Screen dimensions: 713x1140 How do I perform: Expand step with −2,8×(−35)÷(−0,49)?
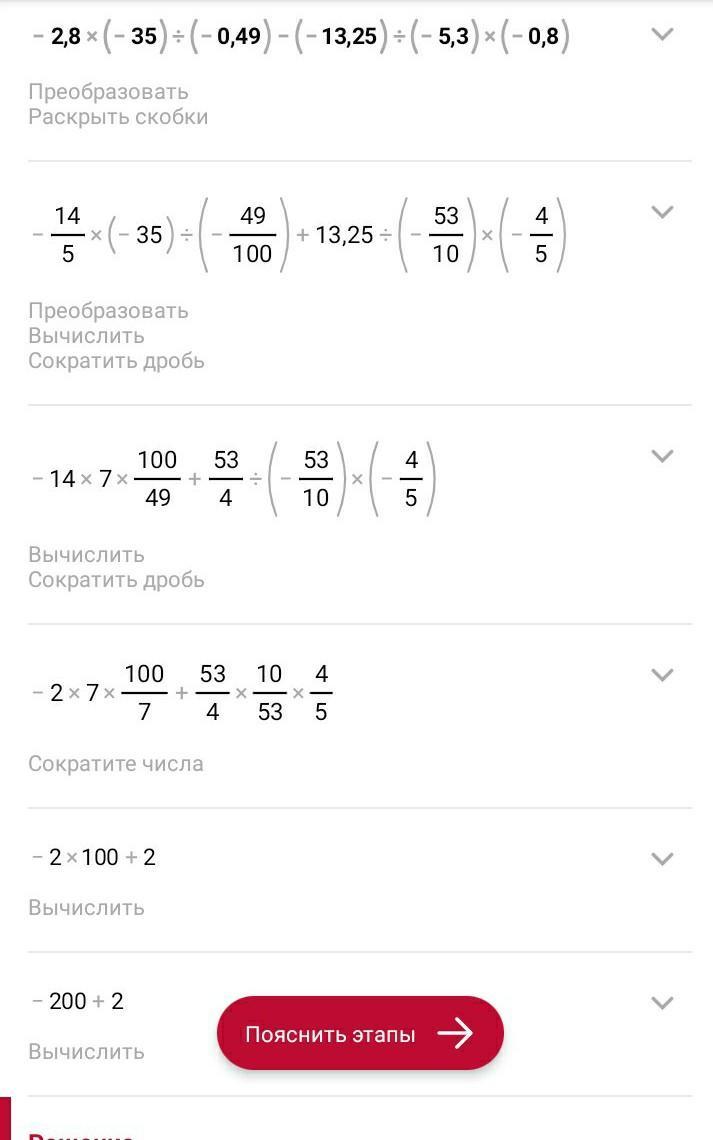[x=662, y=34]
